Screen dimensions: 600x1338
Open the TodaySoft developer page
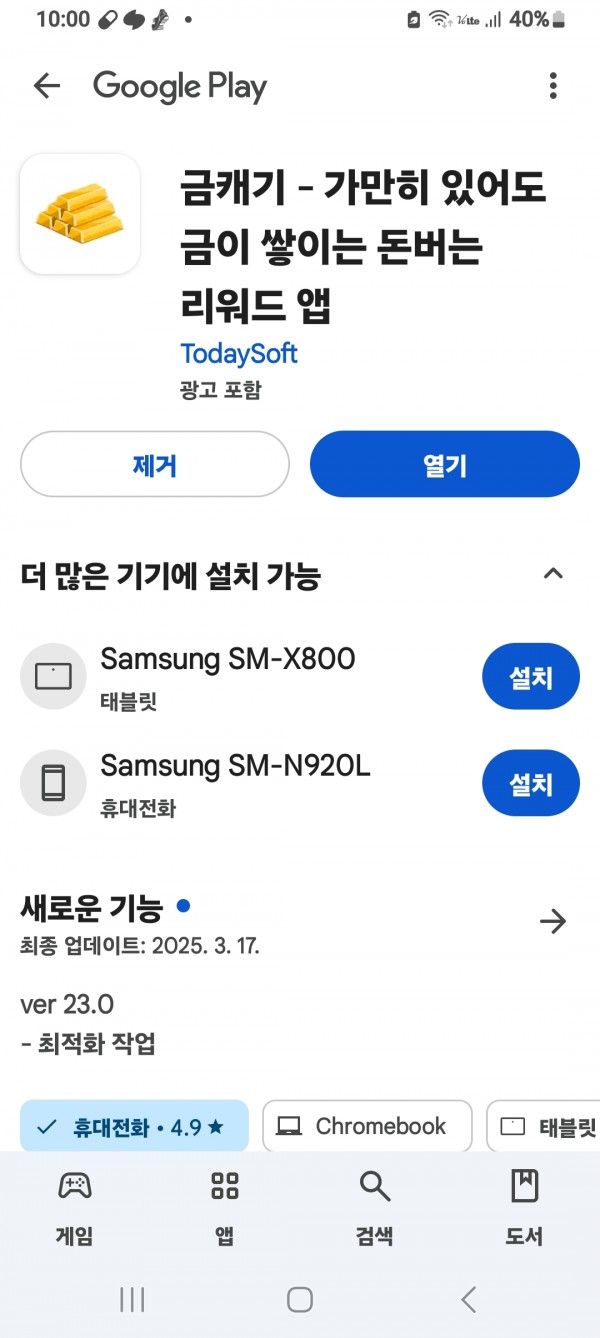tap(239, 354)
